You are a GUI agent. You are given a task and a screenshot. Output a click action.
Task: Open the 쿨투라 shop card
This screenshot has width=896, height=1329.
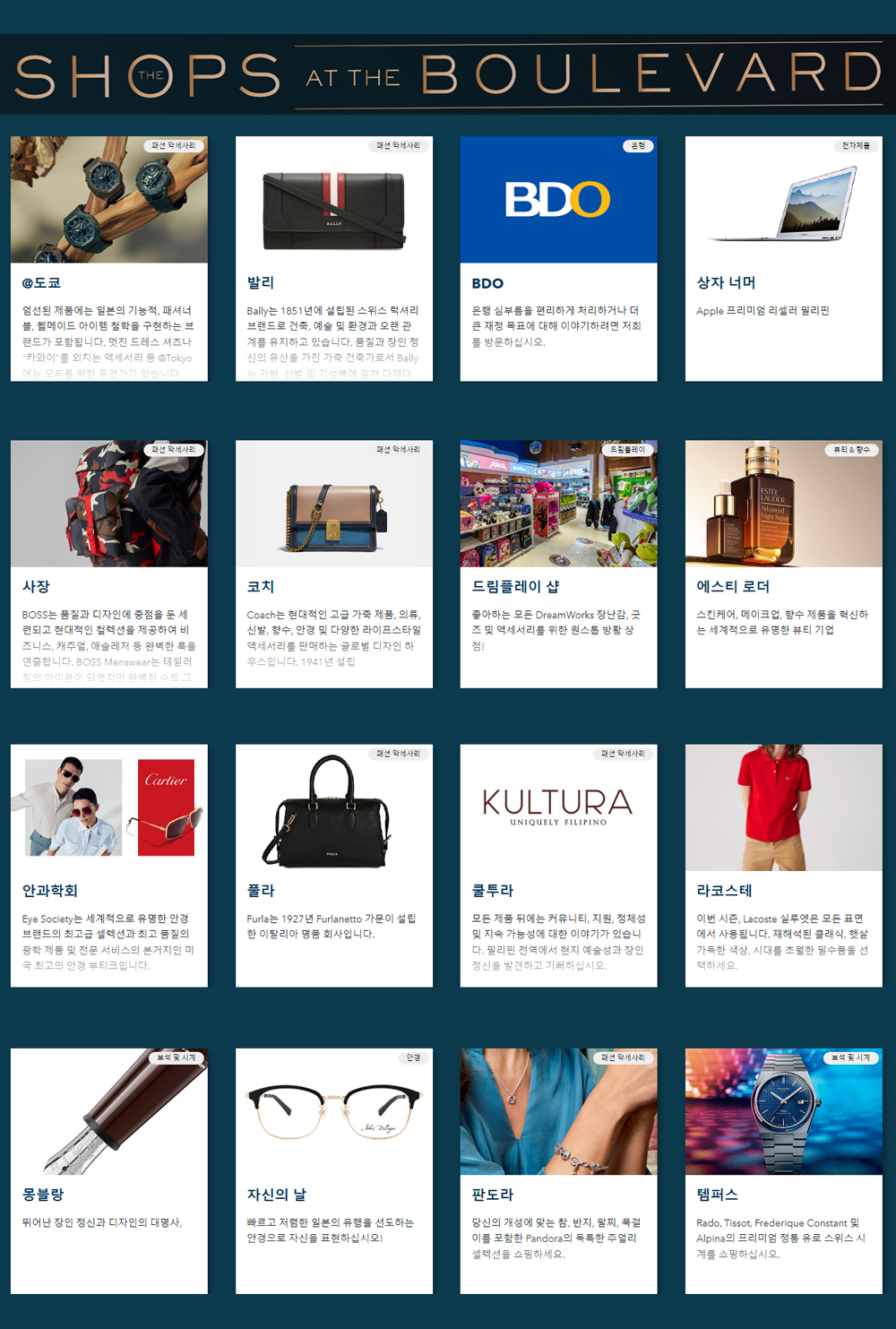[558, 865]
